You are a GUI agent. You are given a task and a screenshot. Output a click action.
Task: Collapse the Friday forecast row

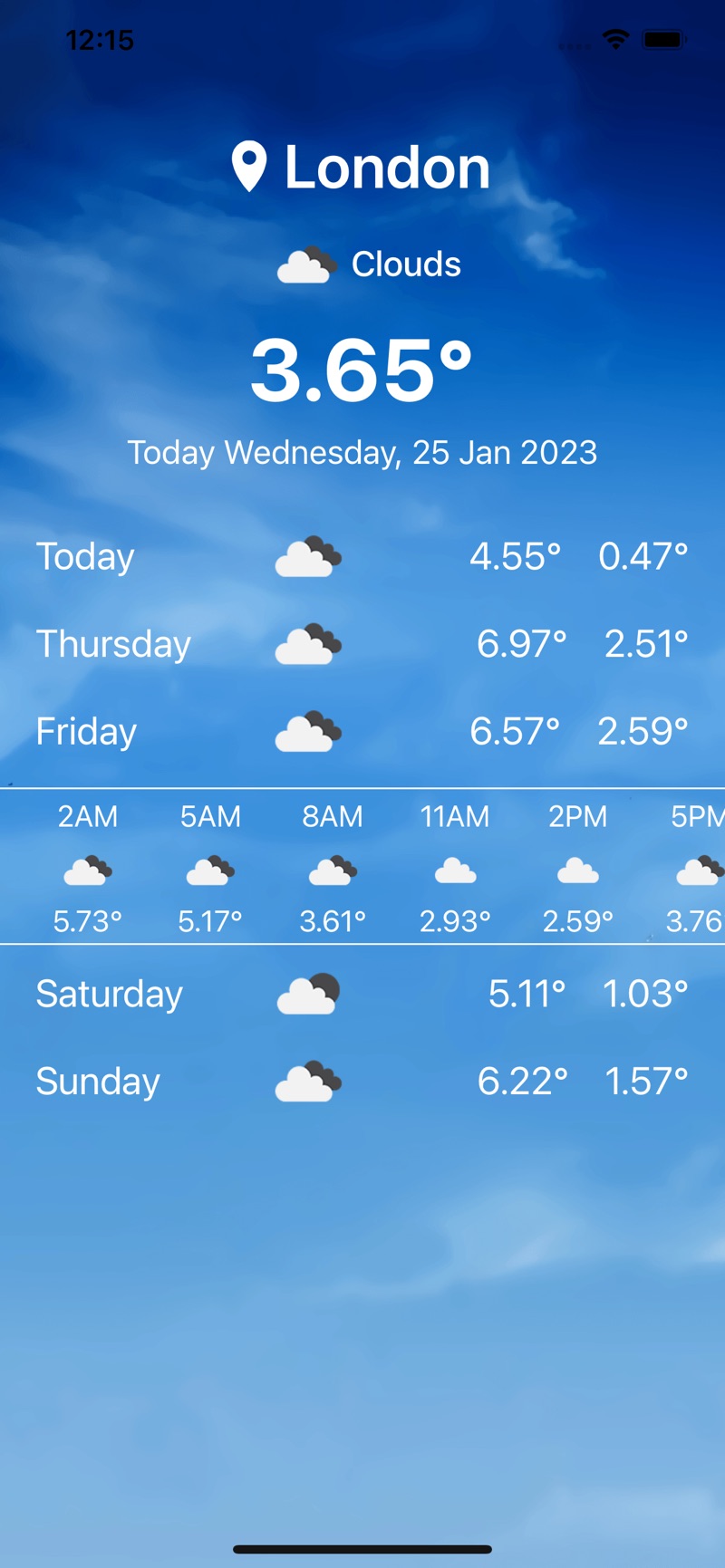(362, 731)
